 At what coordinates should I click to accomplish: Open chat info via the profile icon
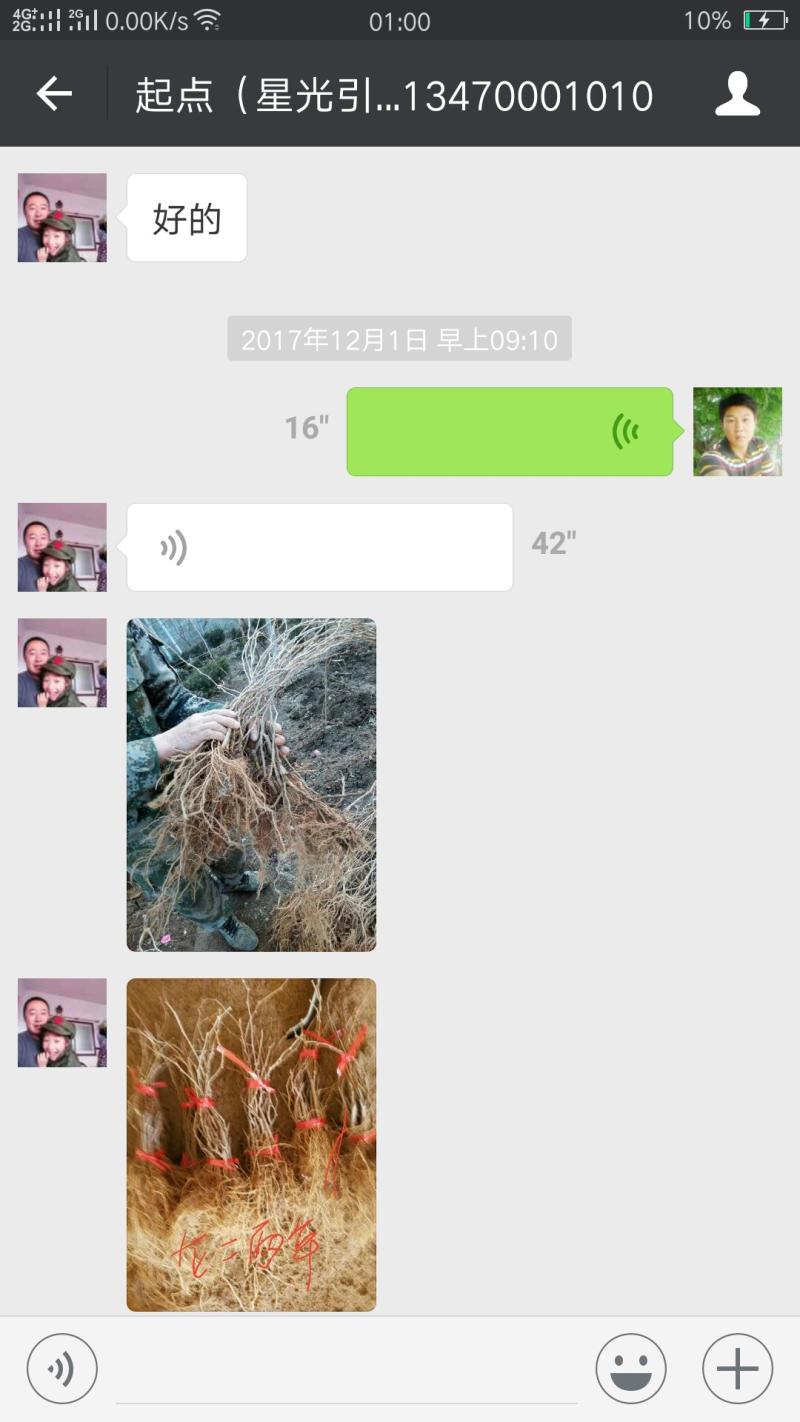point(737,94)
